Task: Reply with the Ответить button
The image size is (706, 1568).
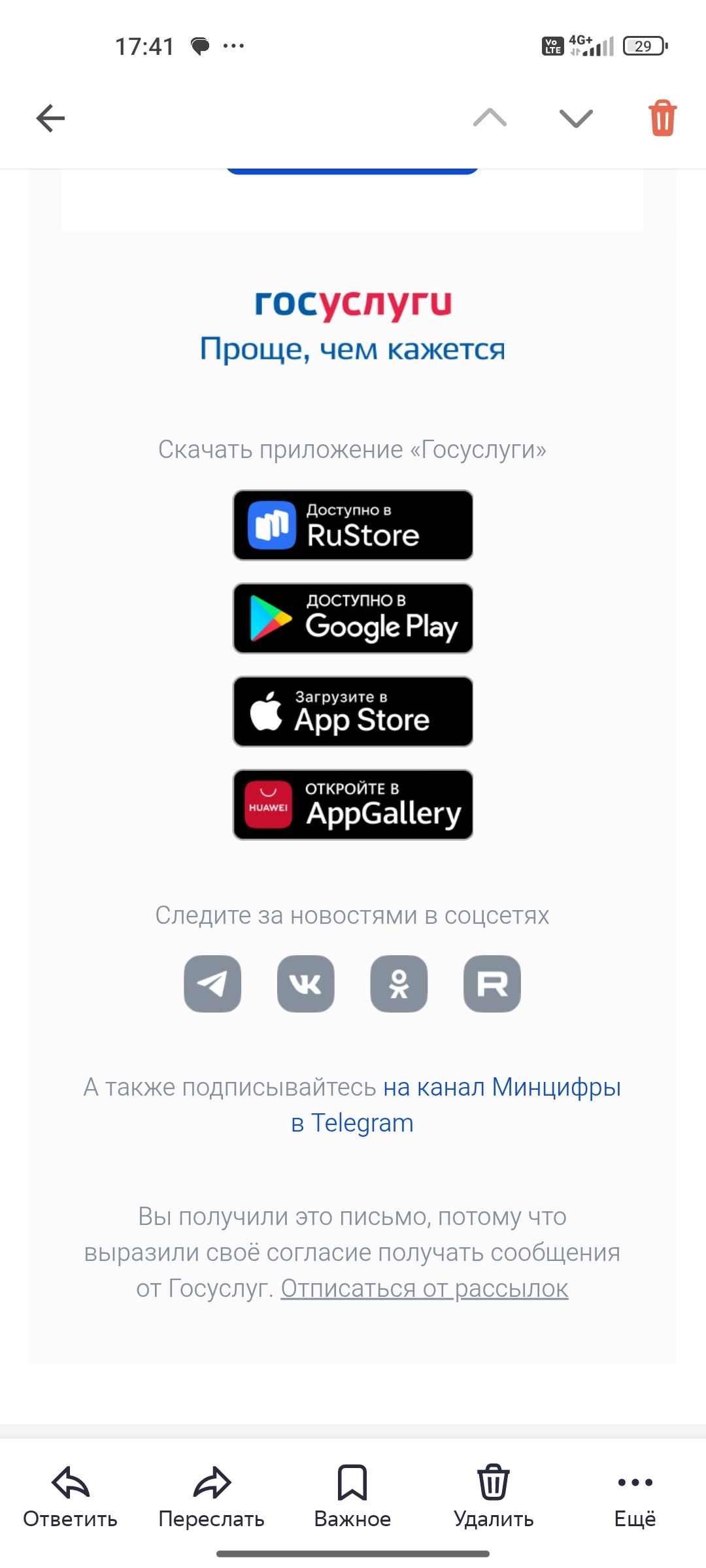Action: [70, 1496]
